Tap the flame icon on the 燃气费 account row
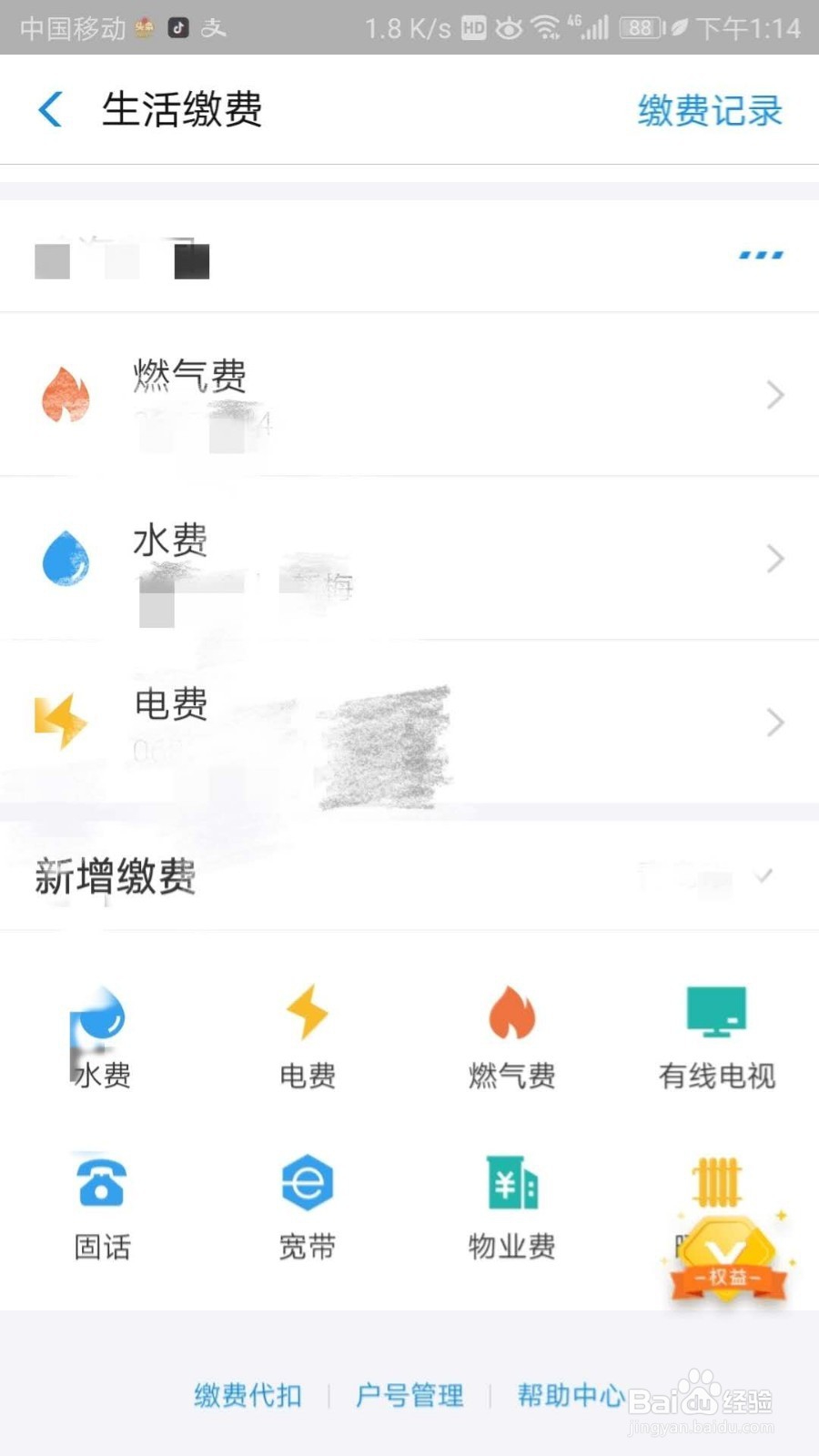The width and height of the screenshot is (819, 1456). [x=65, y=394]
